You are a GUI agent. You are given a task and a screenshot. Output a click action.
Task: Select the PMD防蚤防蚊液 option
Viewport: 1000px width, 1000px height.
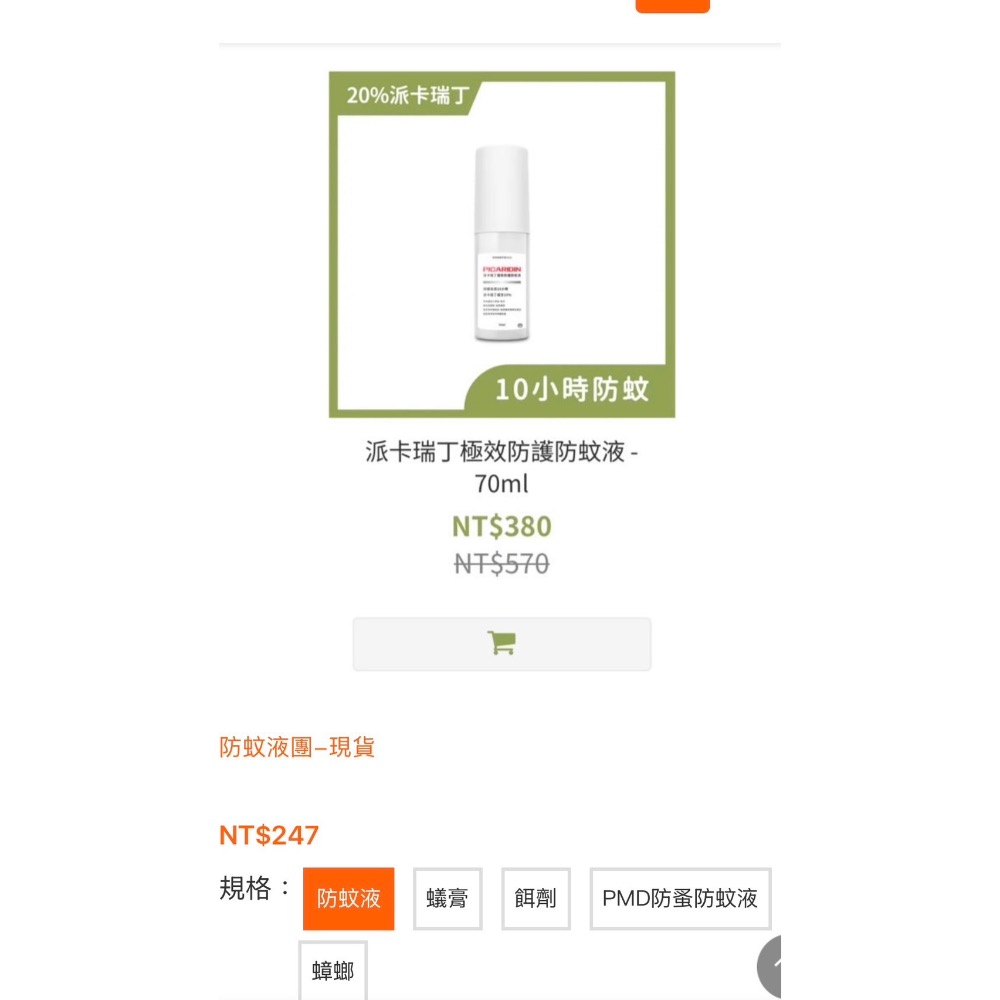pyautogui.click(x=680, y=898)
